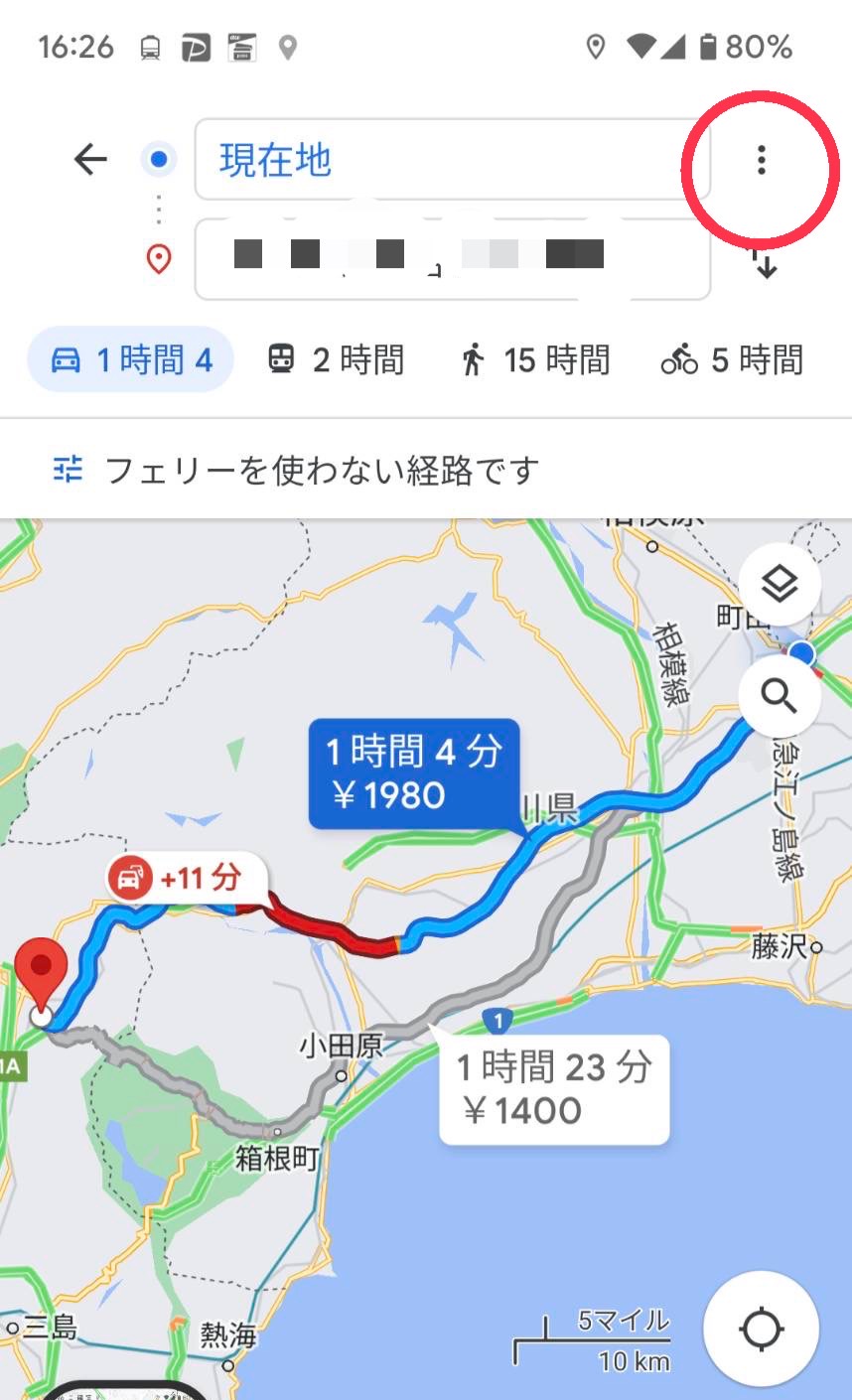Select the 1時間23分 ¥1400 alternate route
This screenshot has height=1400, width=852.
[x=554, y=1089]
